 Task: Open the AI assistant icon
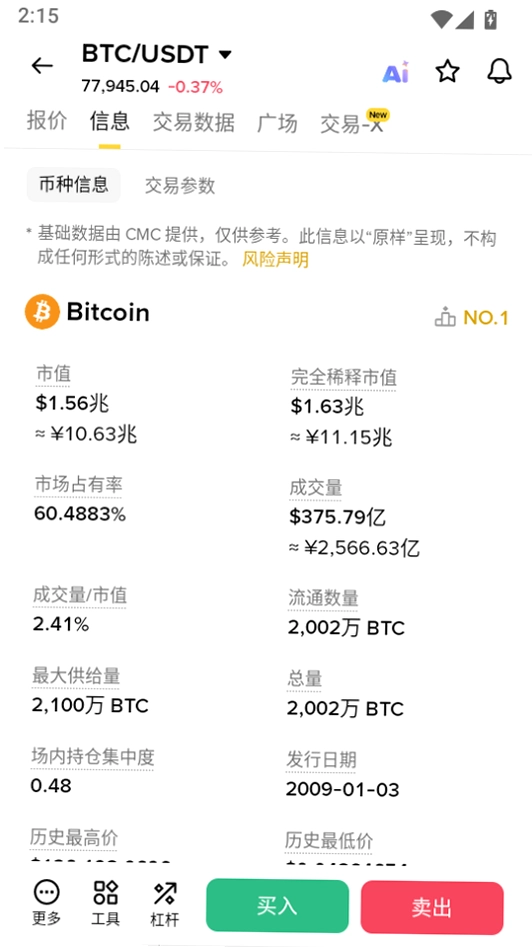tap(396, 72)
